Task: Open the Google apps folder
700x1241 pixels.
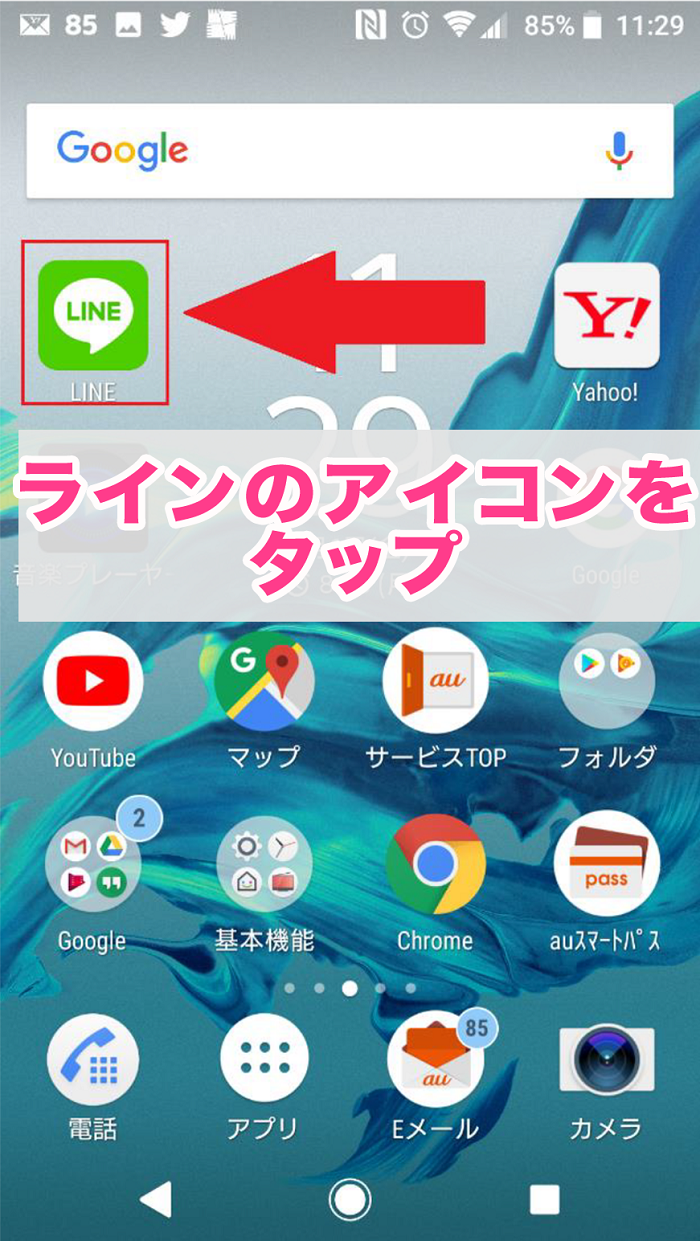Action: click(93, 865)
